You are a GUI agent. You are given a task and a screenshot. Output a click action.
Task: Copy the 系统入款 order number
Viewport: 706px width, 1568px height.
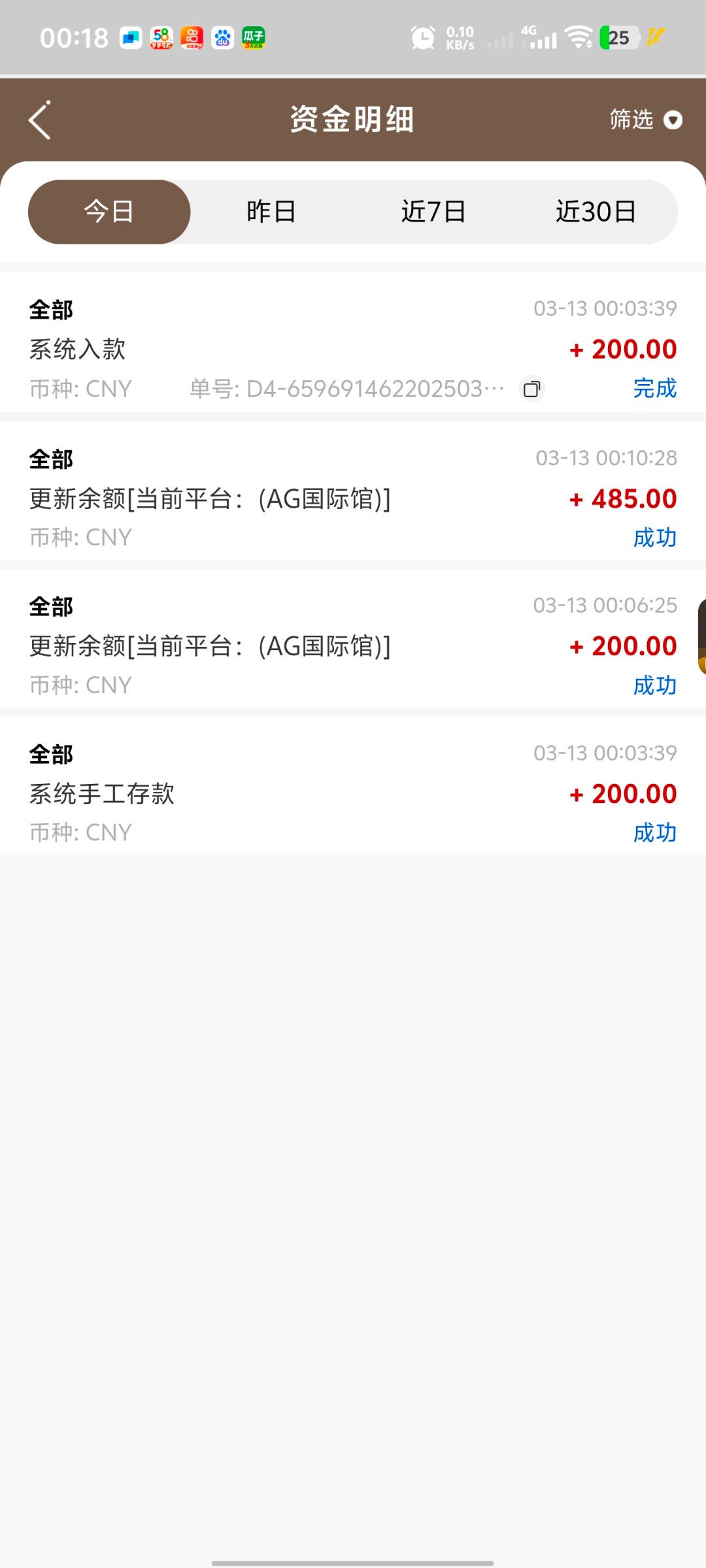coord(532,389)
